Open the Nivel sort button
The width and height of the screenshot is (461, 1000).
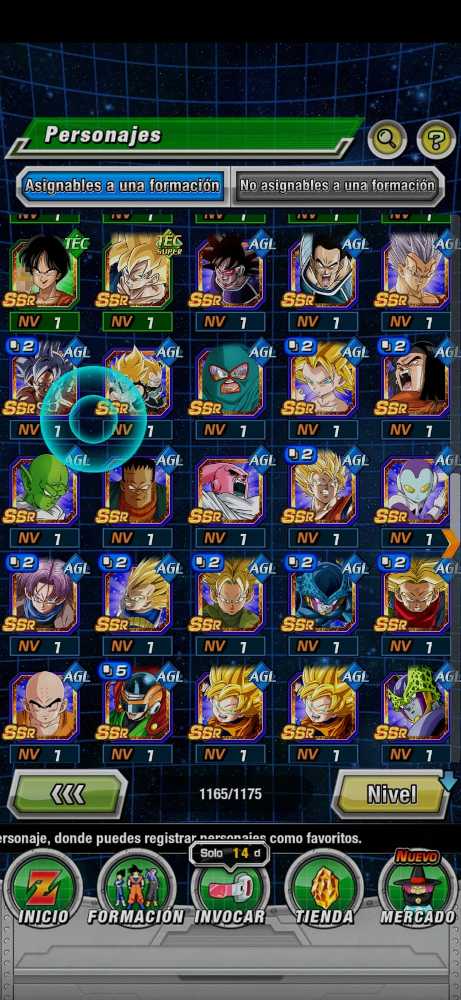coord(391,794)
